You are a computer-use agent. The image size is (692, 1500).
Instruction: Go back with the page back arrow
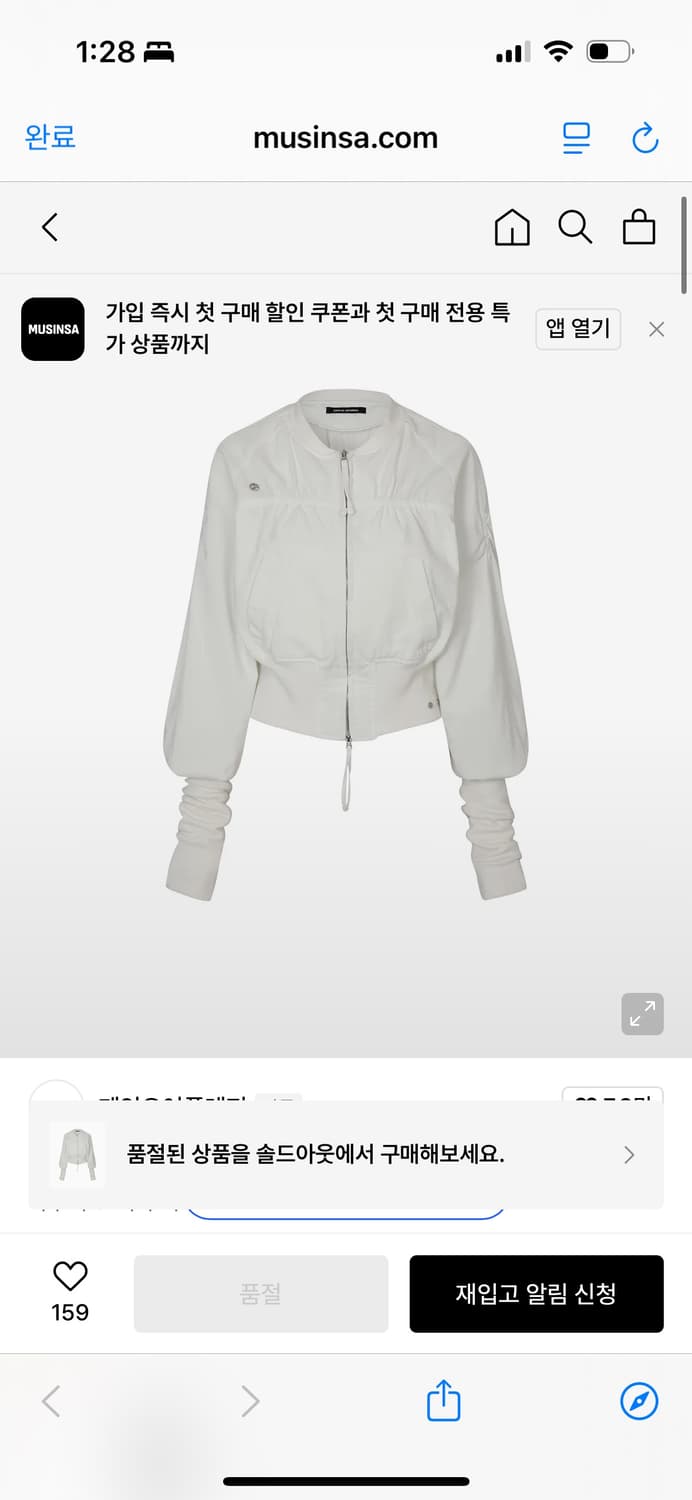(x=50, y=227)
